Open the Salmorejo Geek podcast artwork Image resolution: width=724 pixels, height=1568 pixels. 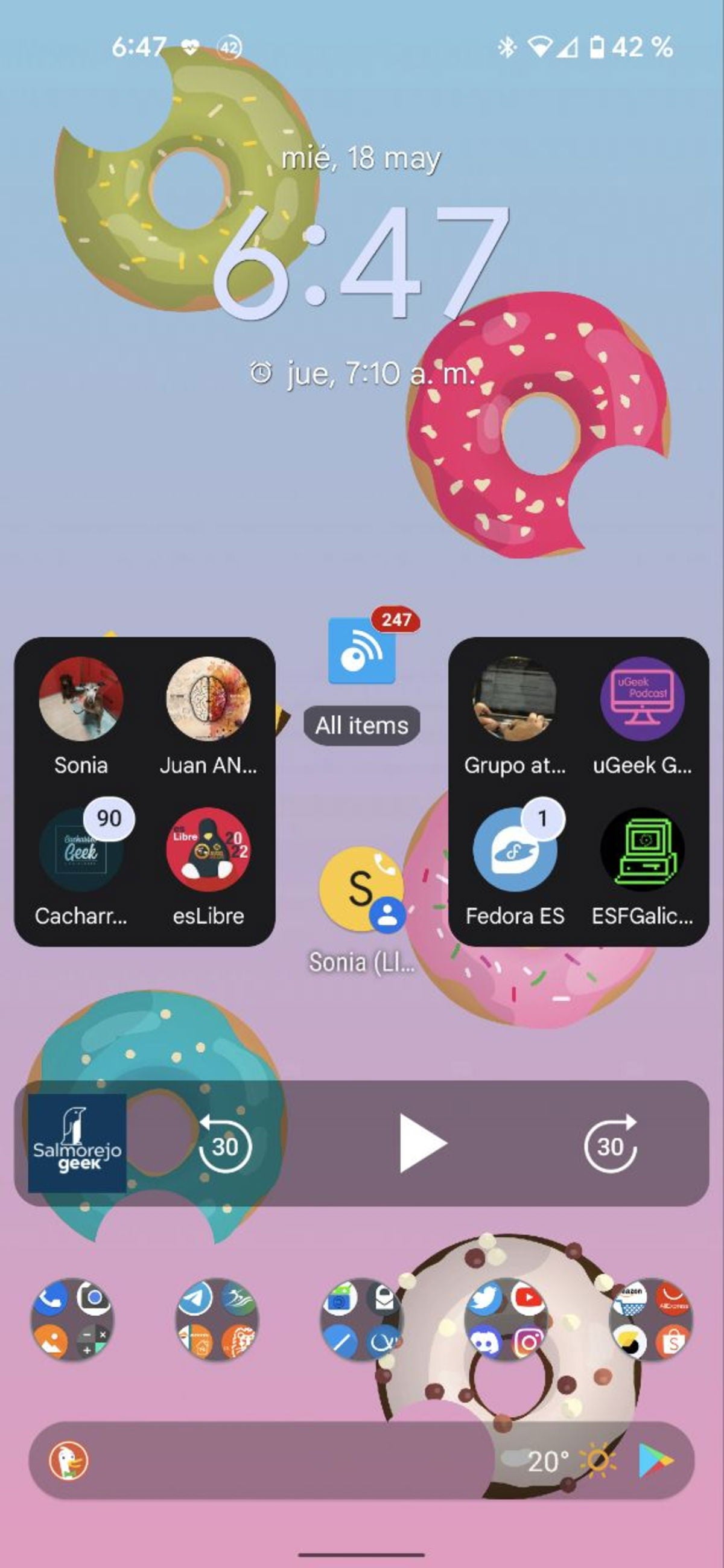click(x=77, y=1143)
